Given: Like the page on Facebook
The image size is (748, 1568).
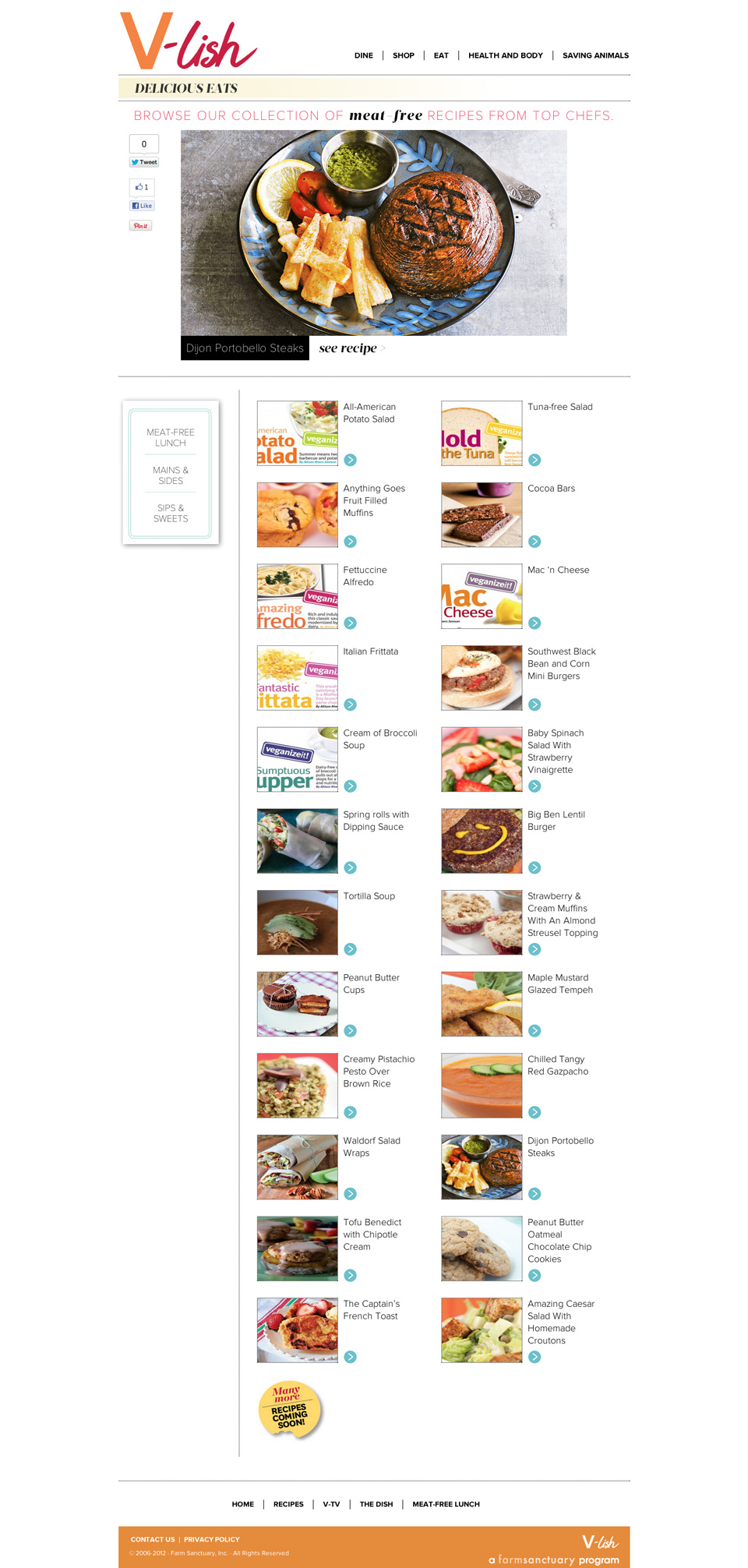Looking at the screenshot, I should [x=142, y=206].
